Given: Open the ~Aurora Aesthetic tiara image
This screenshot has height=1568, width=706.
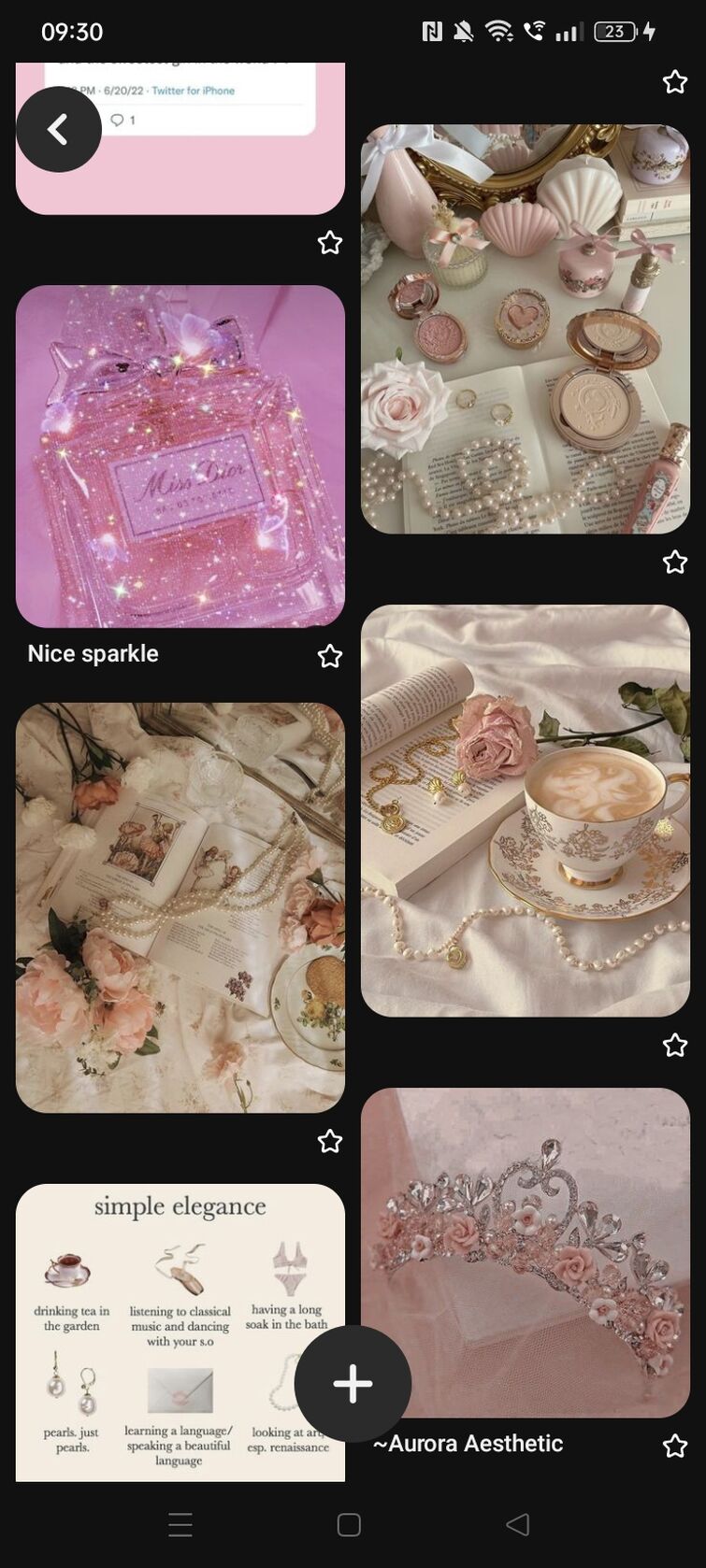Looking at the screenshot, I should (x=525, y=1251).
